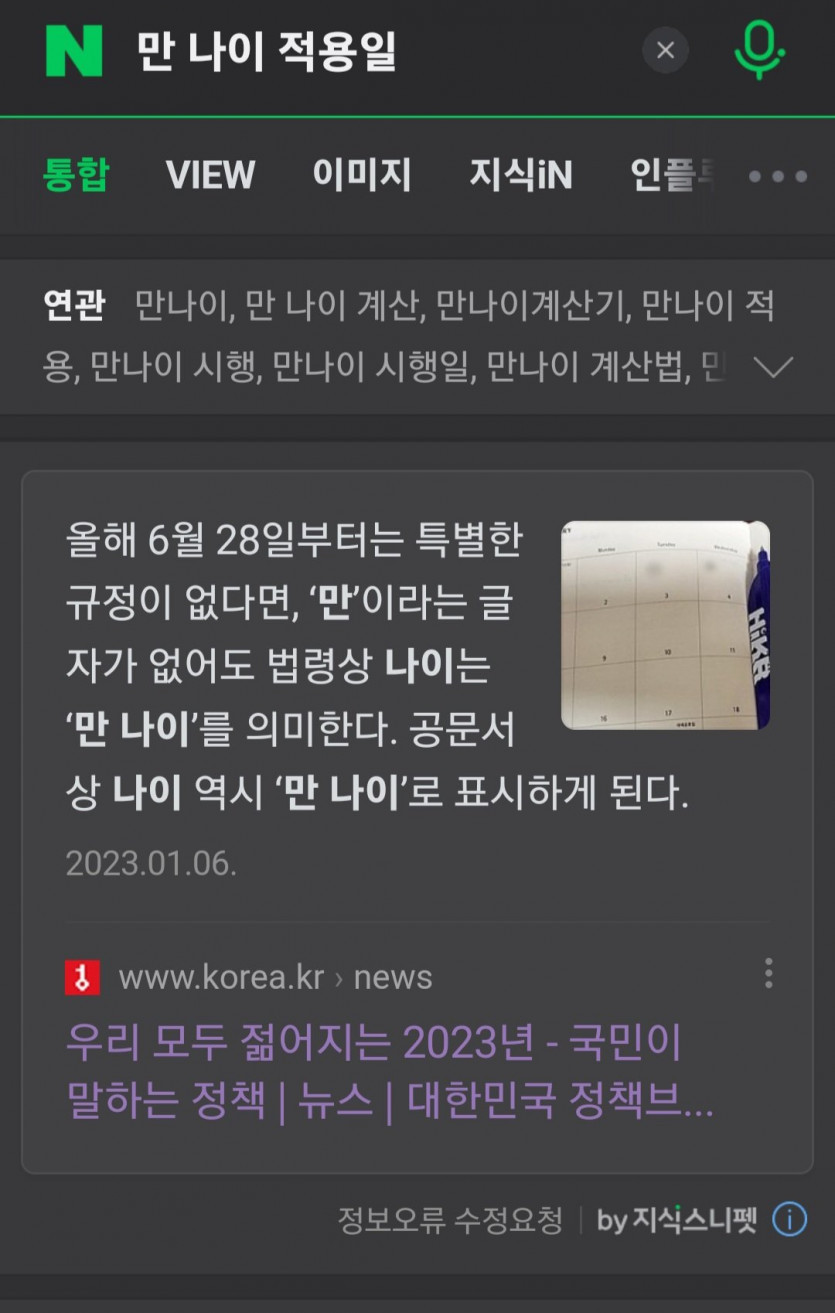Image resolution: width=835 pixels, height=1313 pixels.
Task: Show more search tabs via three dots
Action: (x=778, y=177)
